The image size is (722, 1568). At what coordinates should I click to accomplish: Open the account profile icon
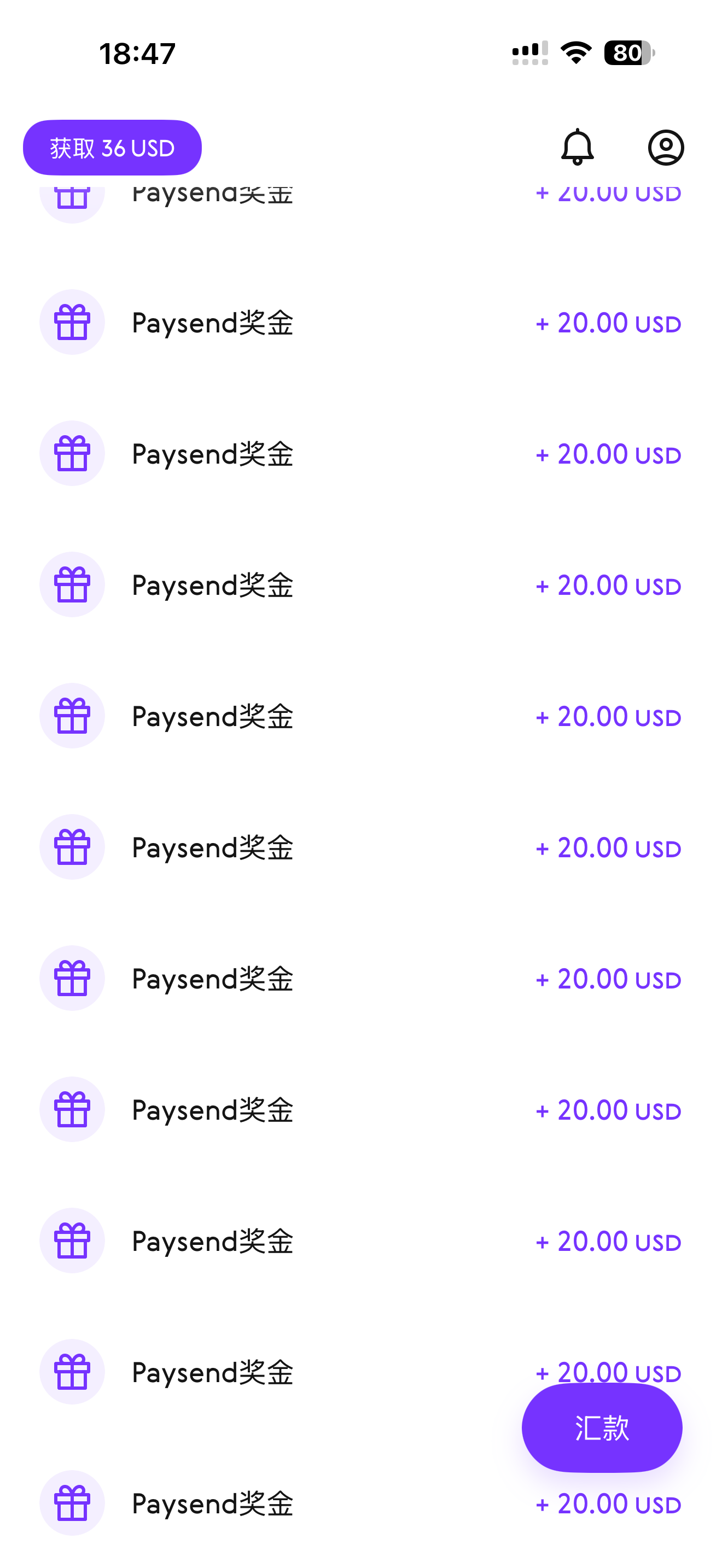(665, 147)
